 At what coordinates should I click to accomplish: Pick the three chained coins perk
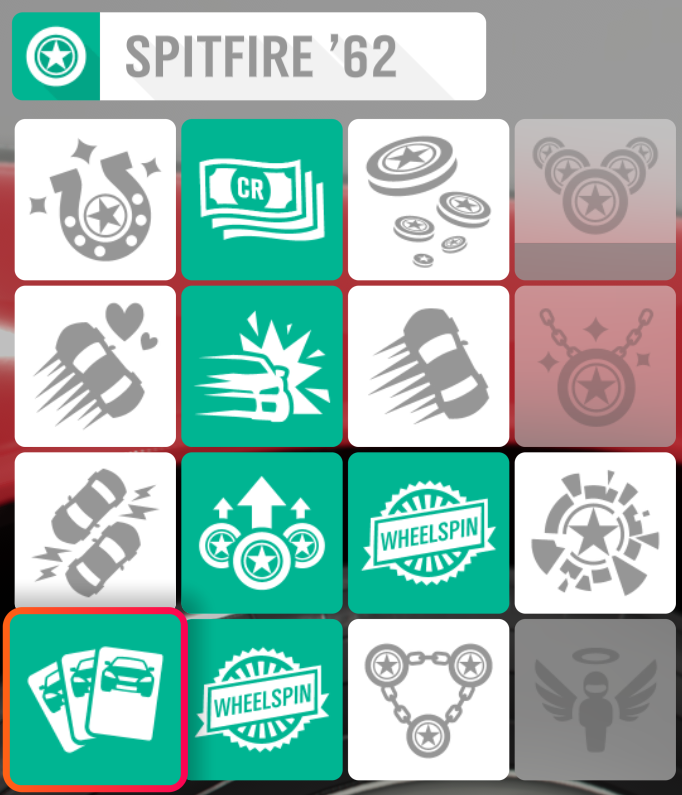coord(428,699)
